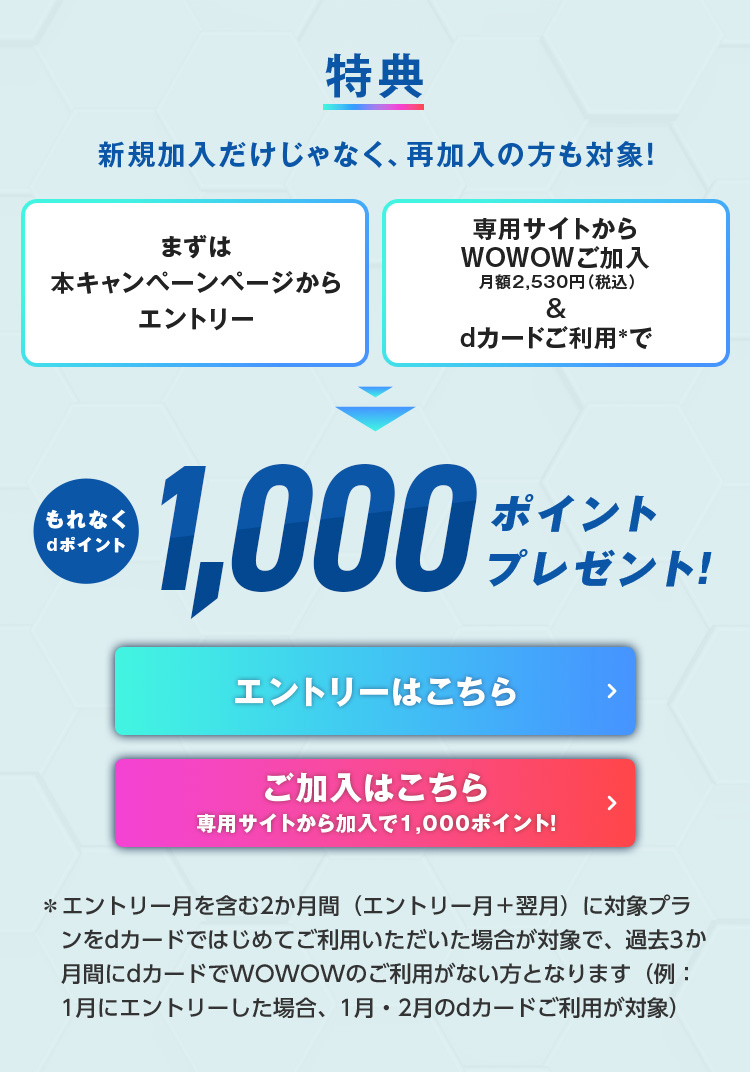Open the ご加入はこちら sign-up button
The image size is (750, 1072).
tap(375, 802)
